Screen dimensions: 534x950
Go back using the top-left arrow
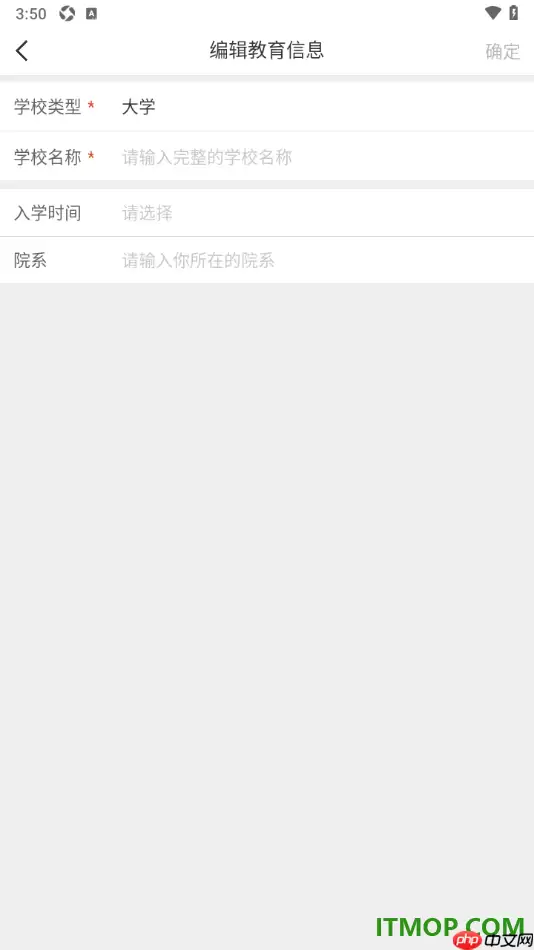click(x=22, y=51)
